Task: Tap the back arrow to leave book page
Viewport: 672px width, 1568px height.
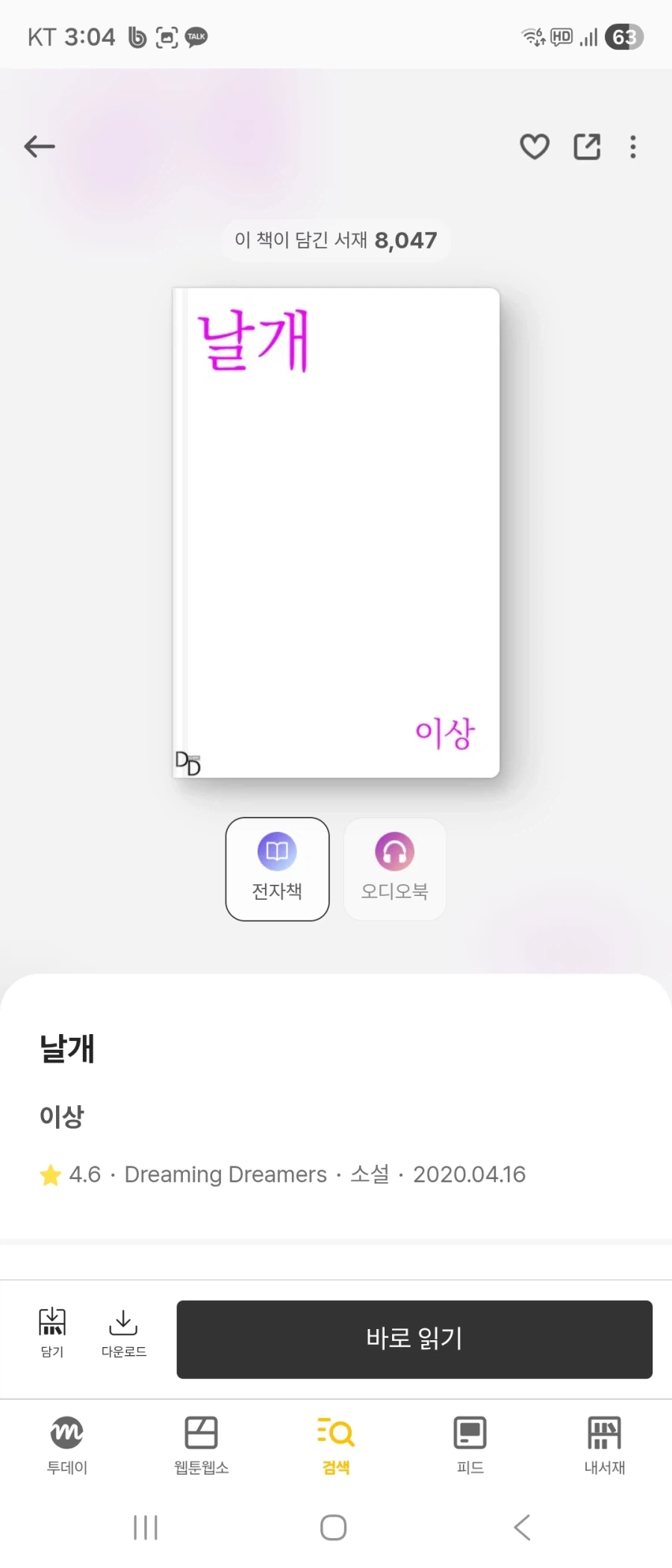Action: (40, 146)
